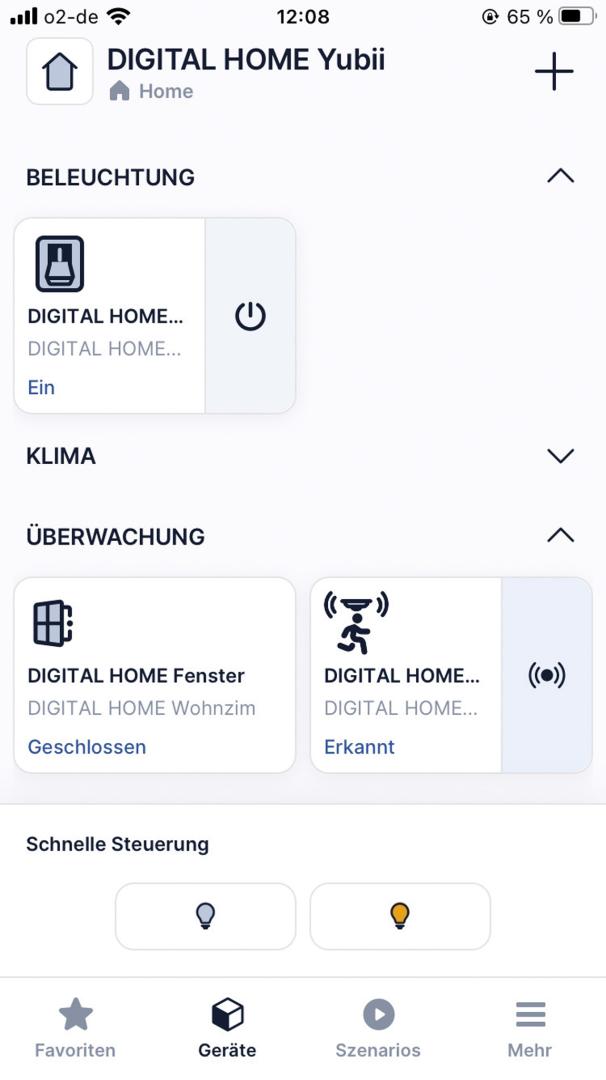Tap the orange bulb quick control

pyautogui.click(x=400, y=915)
